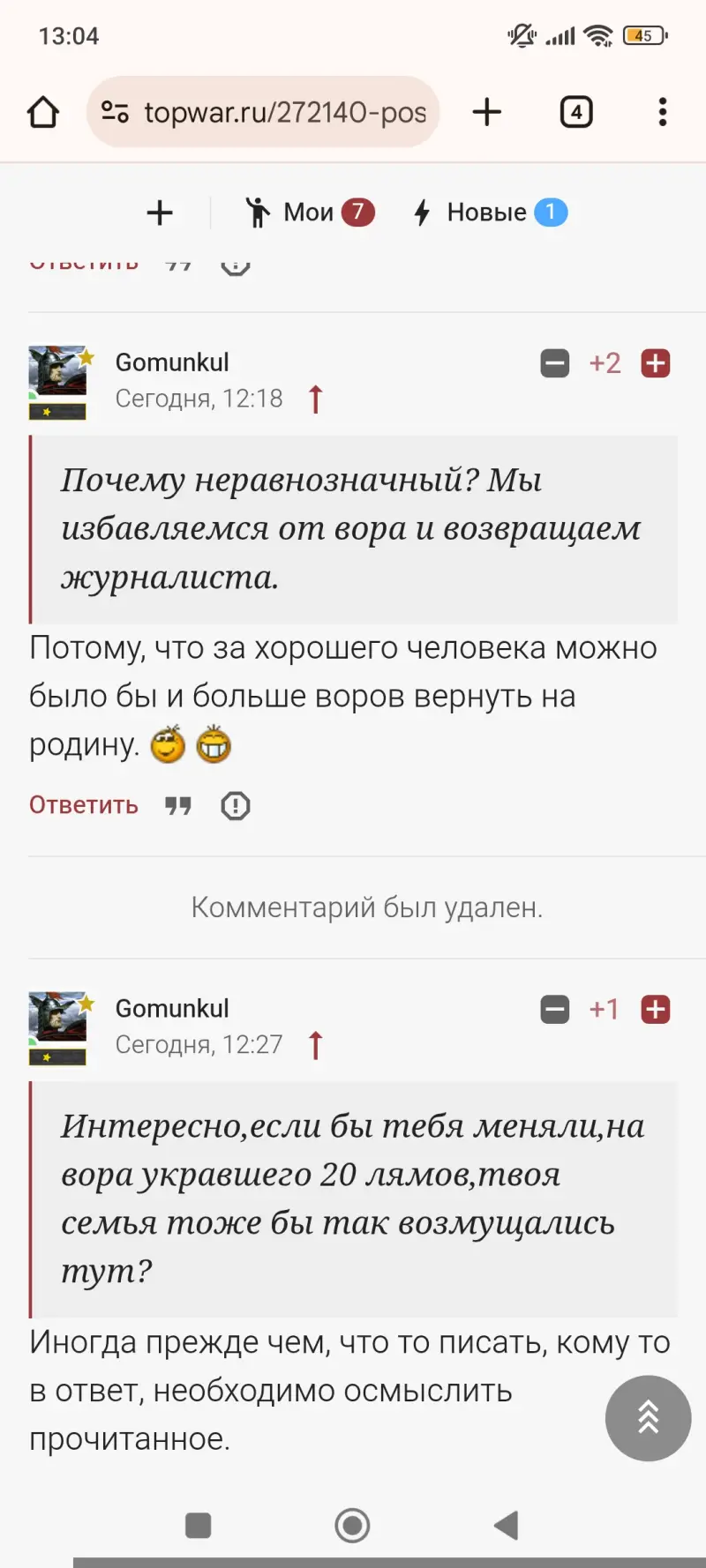Viewport: 706px width, 1568px height.
Task: Jump back to the top of the page
Action: pos(648,1418)
